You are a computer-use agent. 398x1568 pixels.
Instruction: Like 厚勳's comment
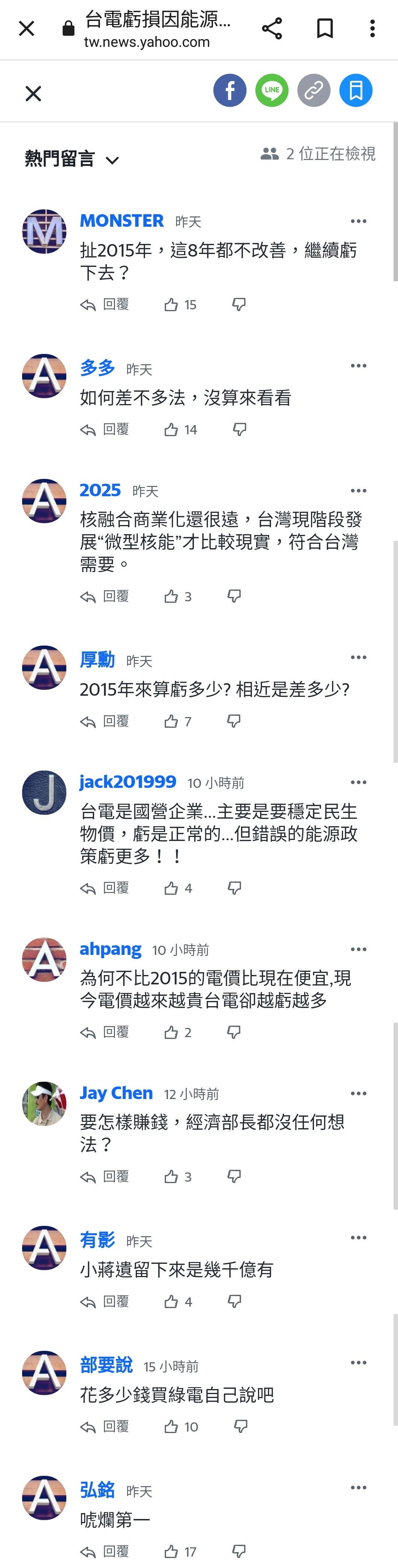172,721
